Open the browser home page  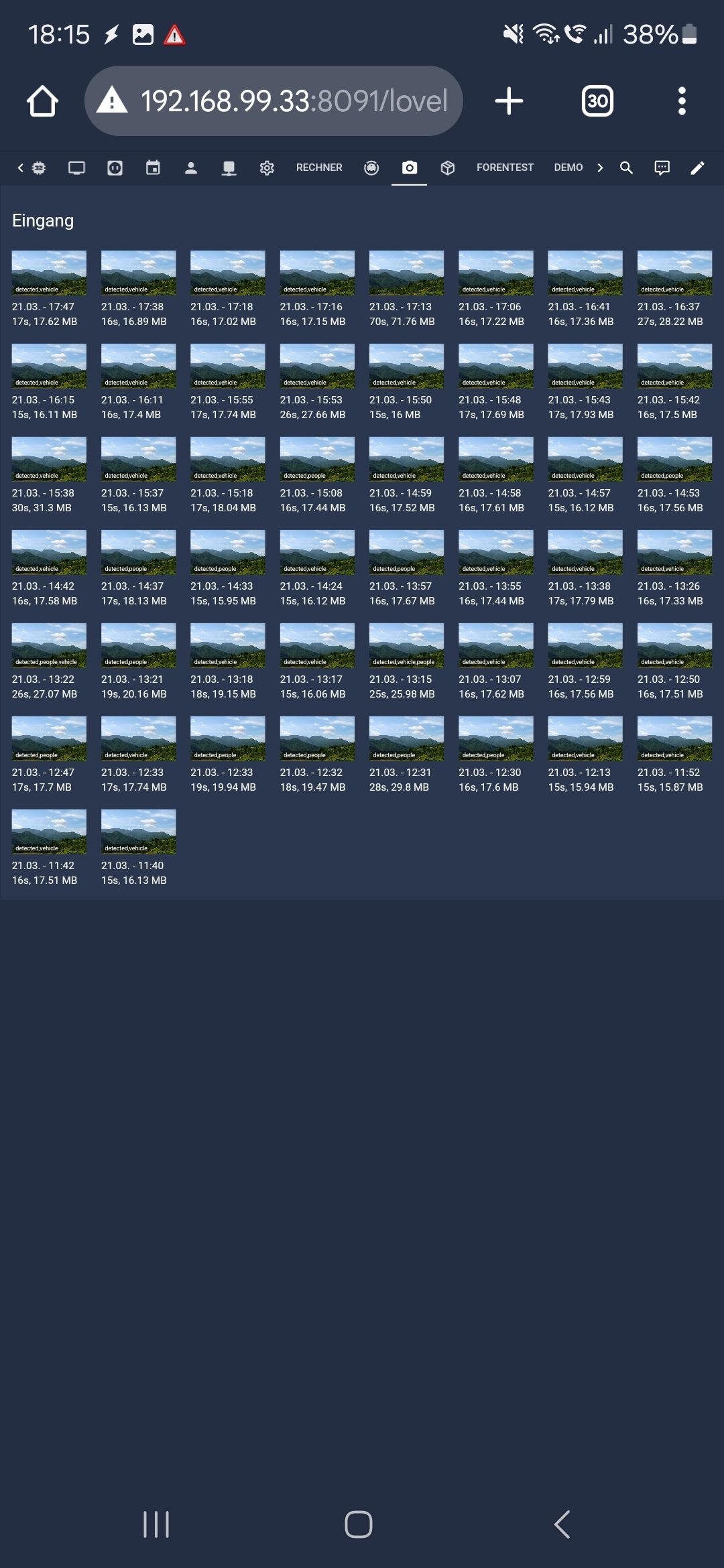tap(42, 101)
